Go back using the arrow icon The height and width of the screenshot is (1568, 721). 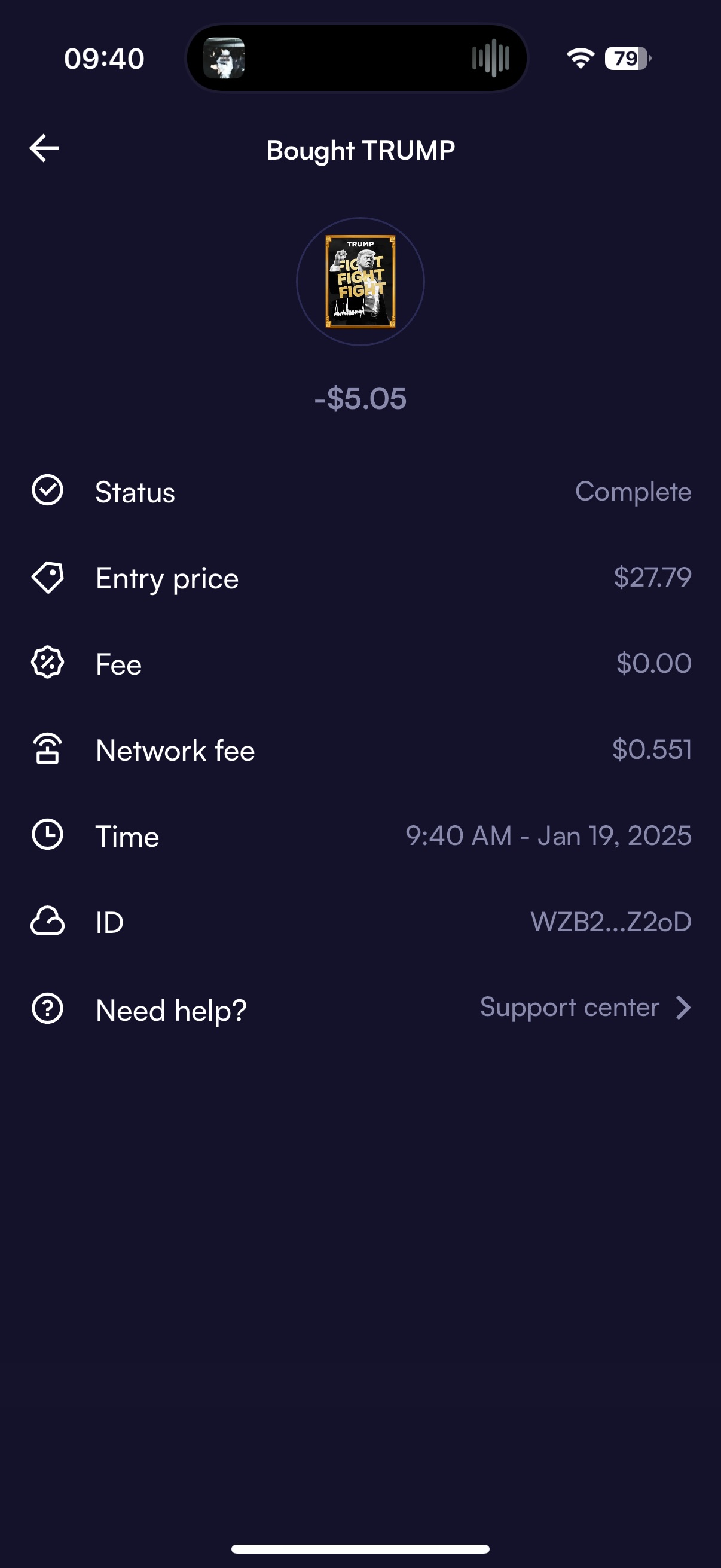tap(44, 148)
